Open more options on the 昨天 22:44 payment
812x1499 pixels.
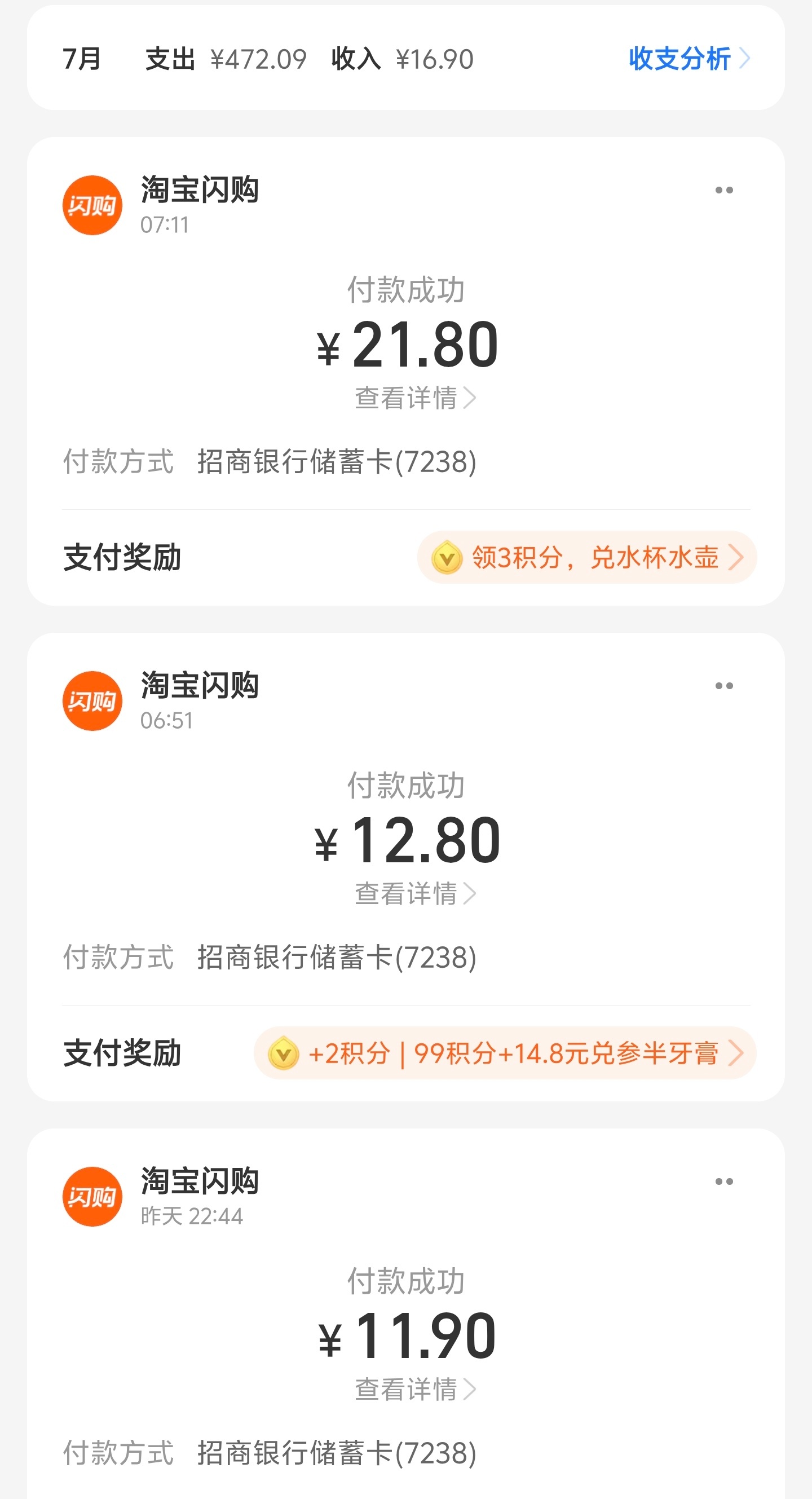pos(724,1182)
